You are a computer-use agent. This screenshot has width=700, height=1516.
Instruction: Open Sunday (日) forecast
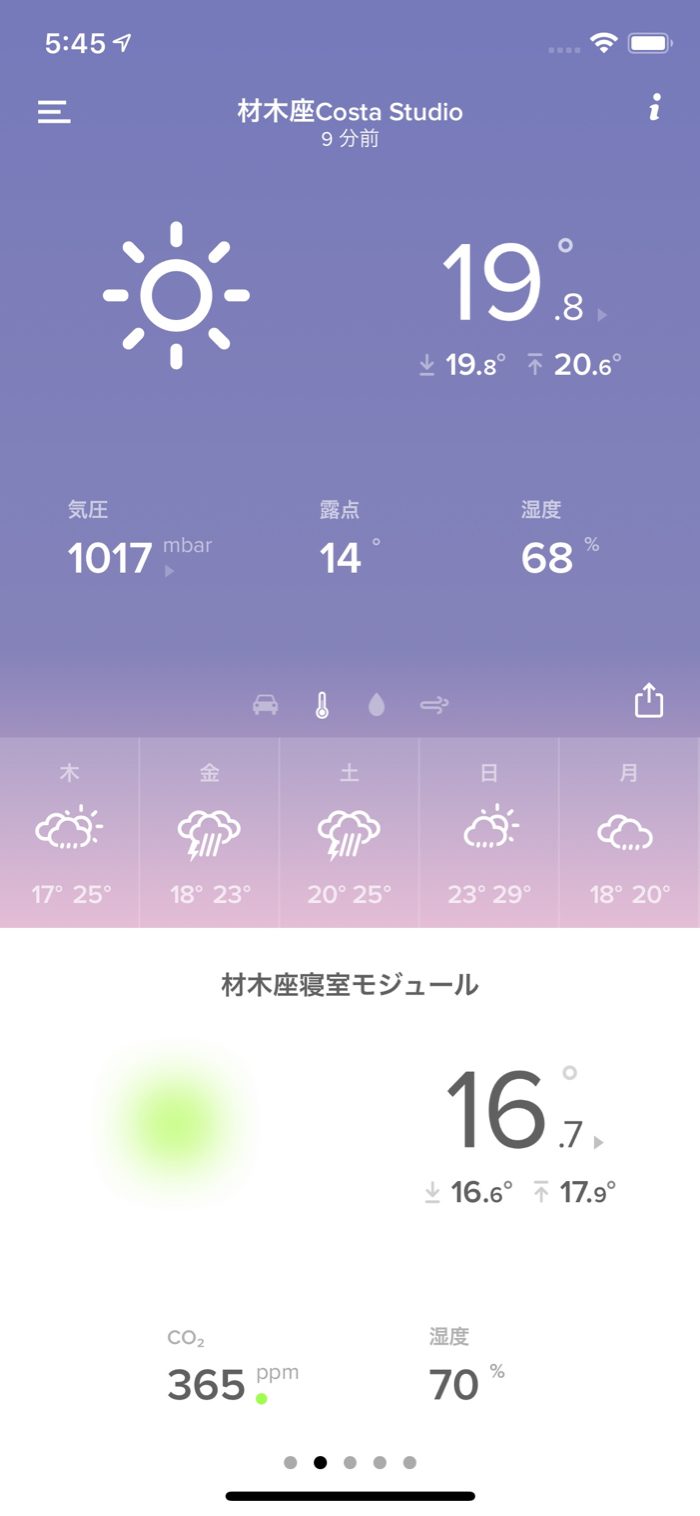click(489, 832)
